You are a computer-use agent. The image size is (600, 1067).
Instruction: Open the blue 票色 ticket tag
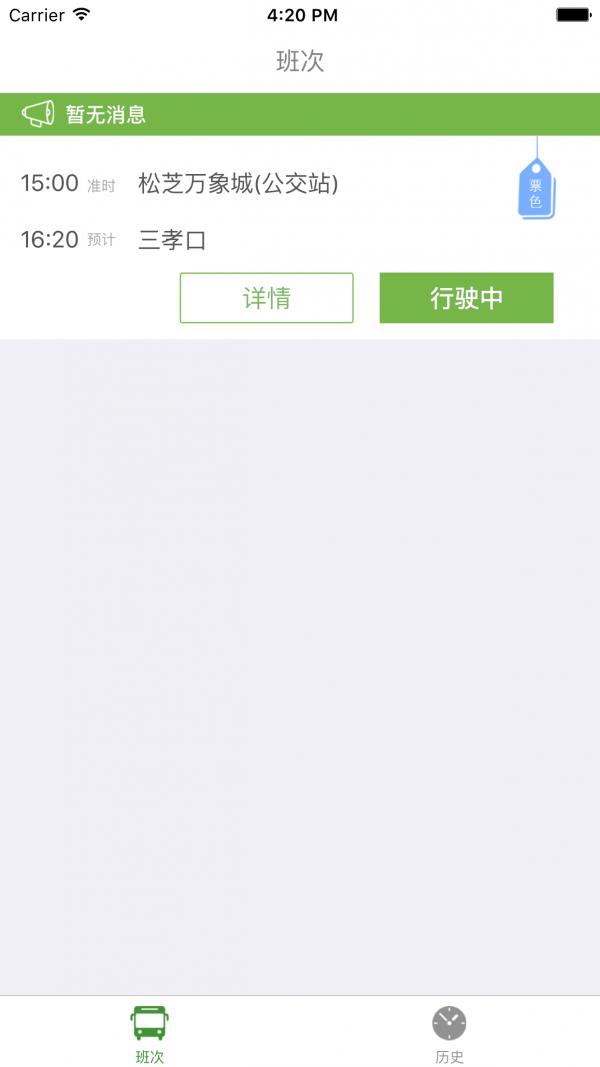pos(537,188)
